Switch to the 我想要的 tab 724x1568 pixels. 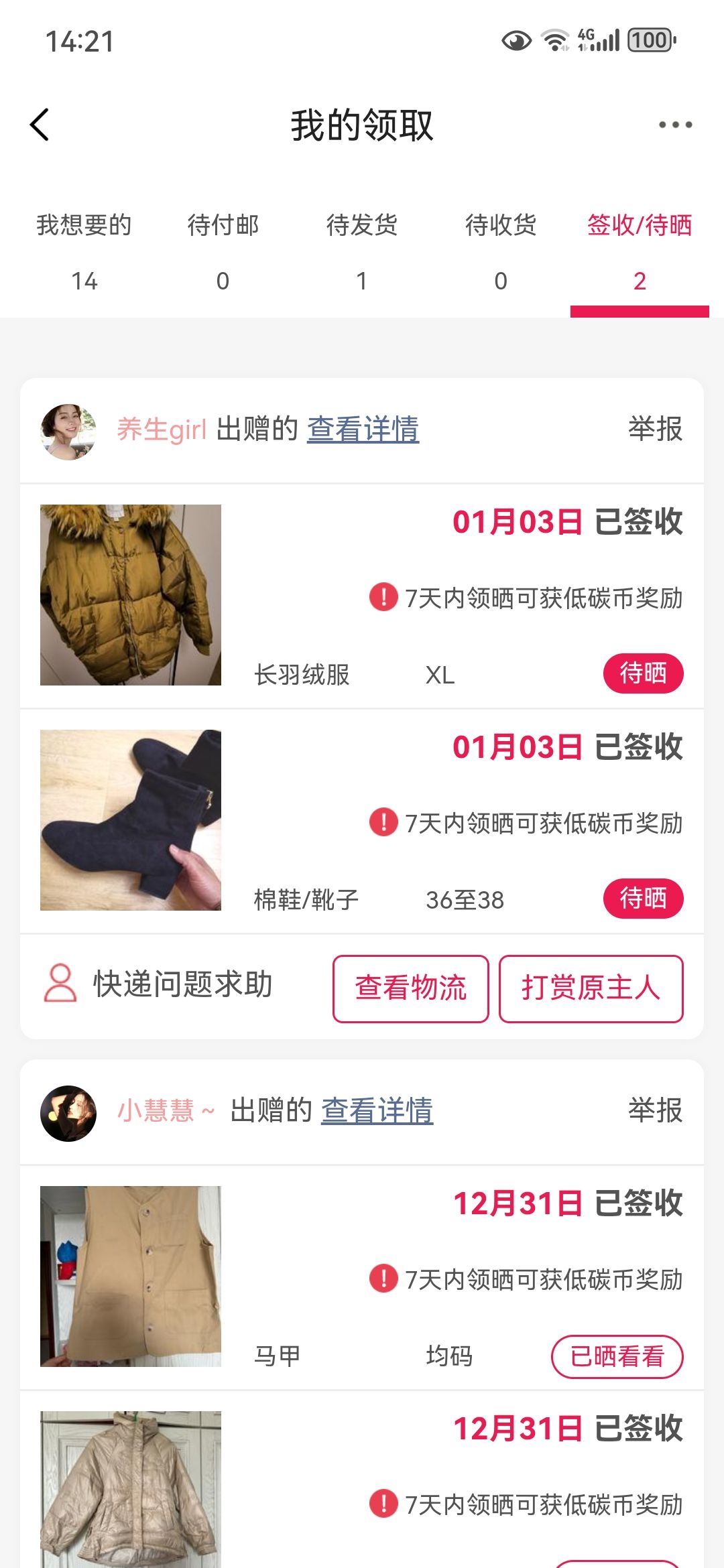pos(84,253)
